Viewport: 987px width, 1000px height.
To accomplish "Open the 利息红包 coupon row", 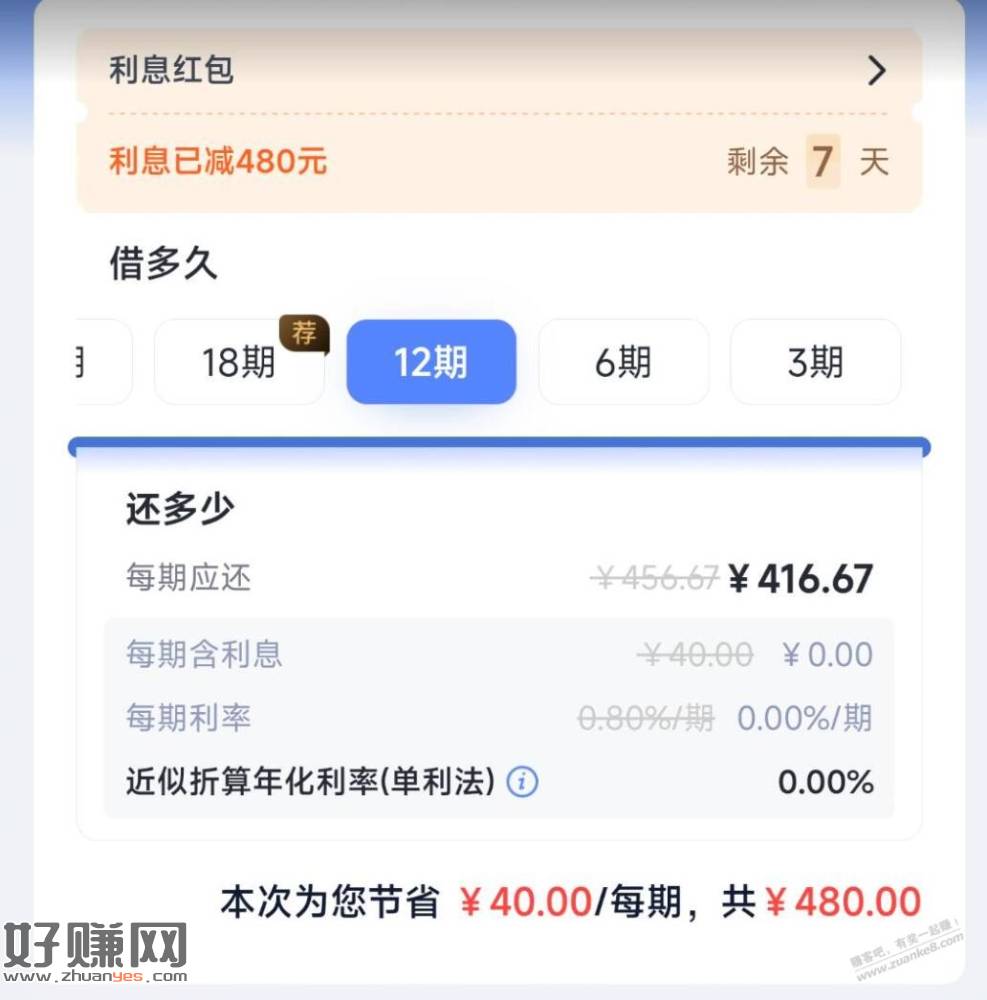I will (x=497, y=70).
